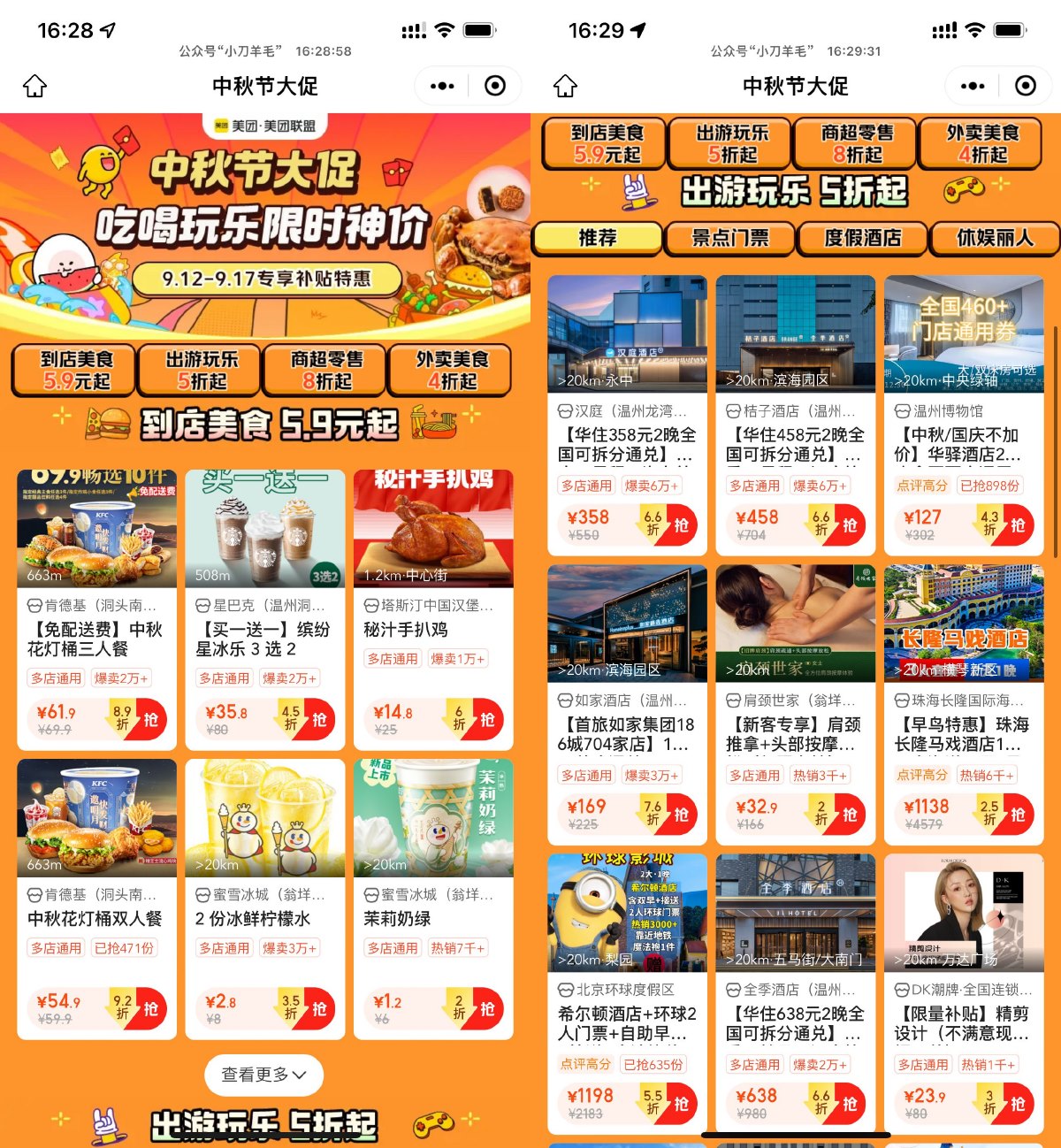1061x1148 pixels.
Task: Open the 肯德基 中秋花灯桶三人餐 card
Action: 96,639
